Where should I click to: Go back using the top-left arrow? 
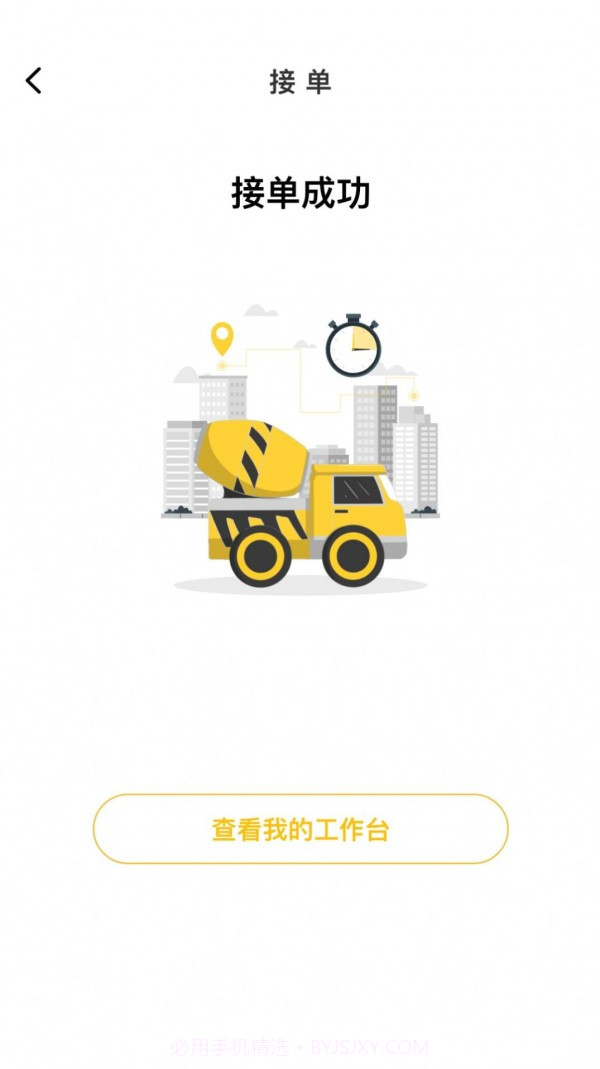[34, 81]
